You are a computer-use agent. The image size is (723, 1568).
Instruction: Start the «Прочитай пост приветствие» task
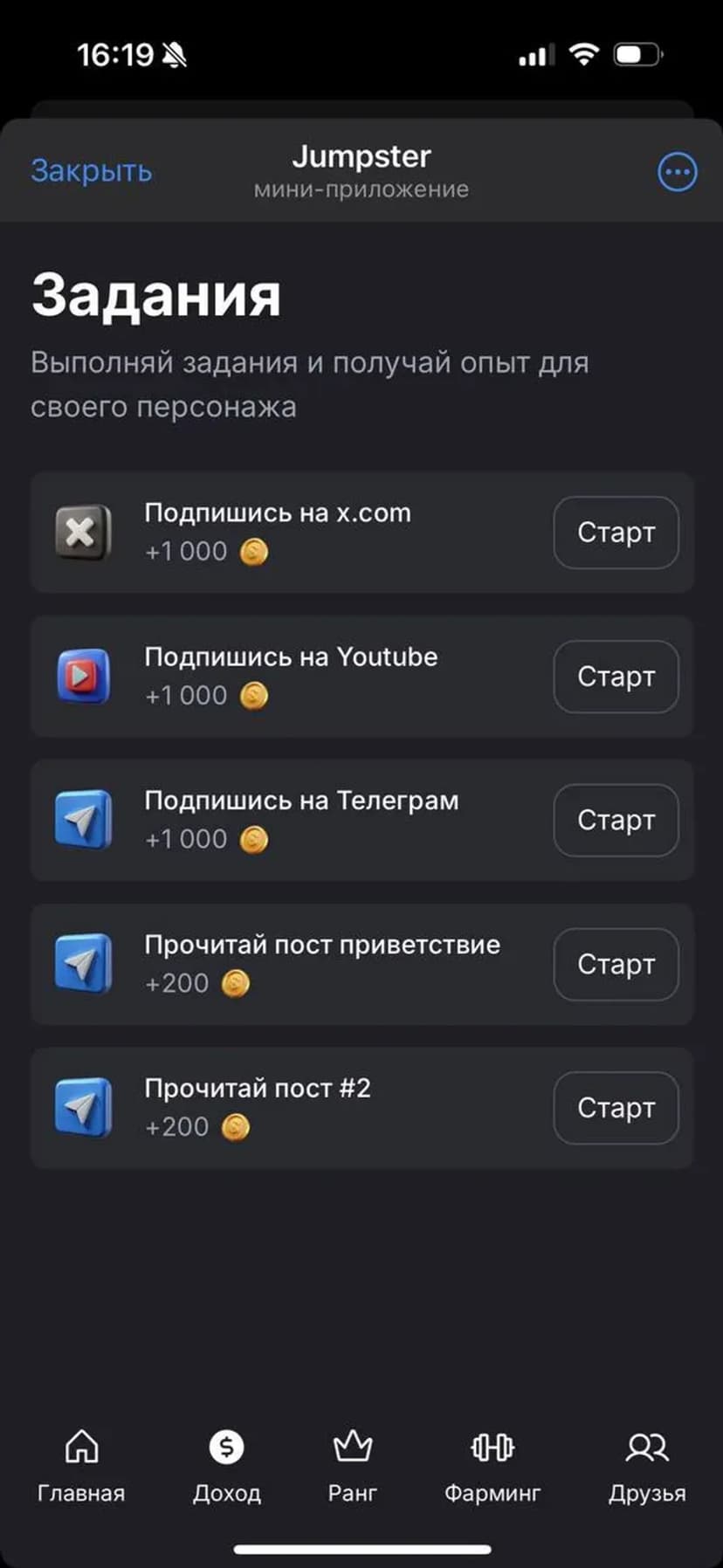616,964
